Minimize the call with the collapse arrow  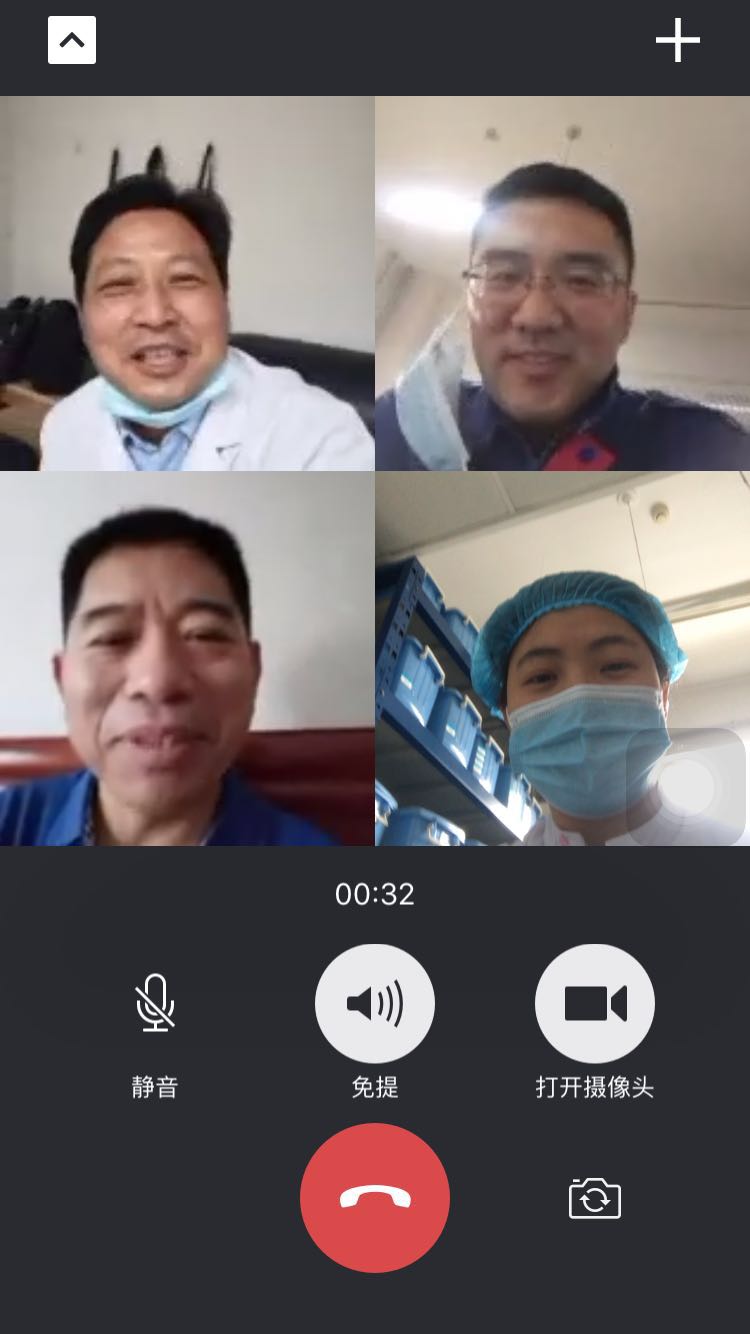click(72, 40)
